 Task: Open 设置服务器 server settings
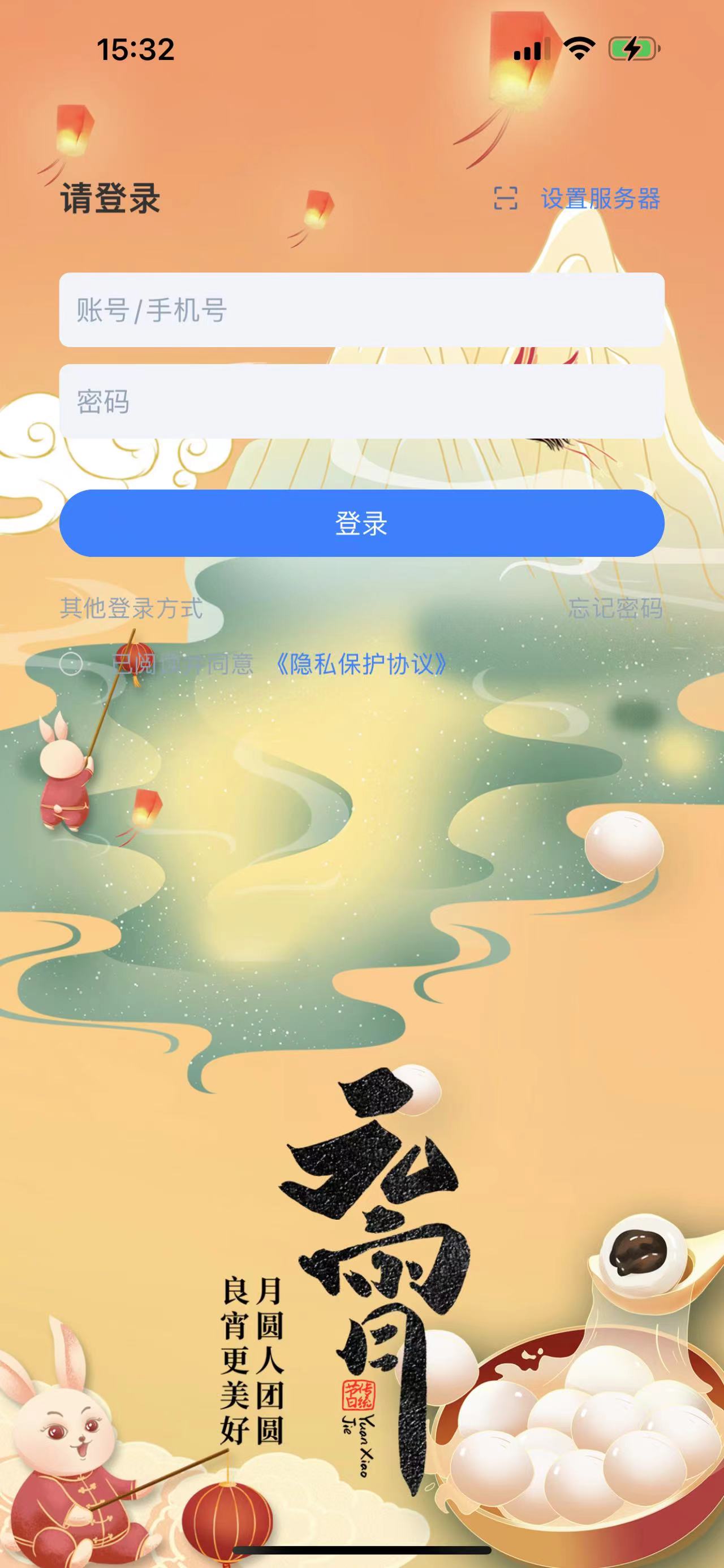[x=600, y=198]
